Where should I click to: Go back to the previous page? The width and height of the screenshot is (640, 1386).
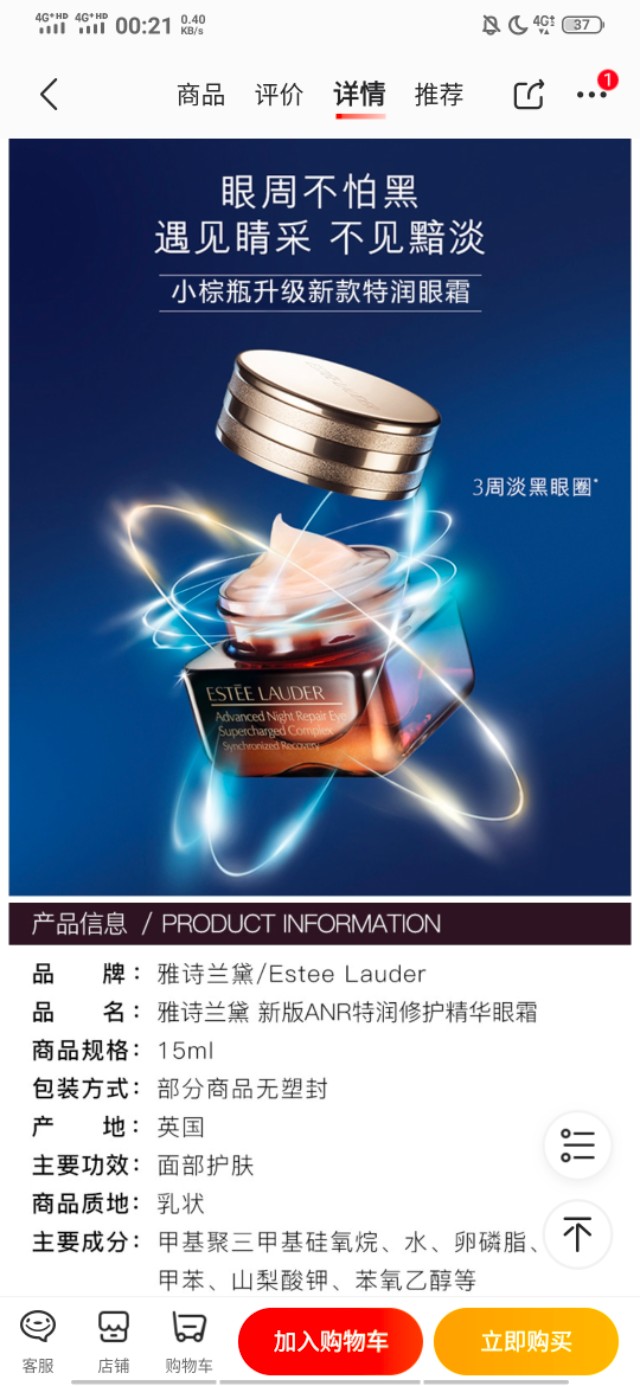(x=49, y=95)
